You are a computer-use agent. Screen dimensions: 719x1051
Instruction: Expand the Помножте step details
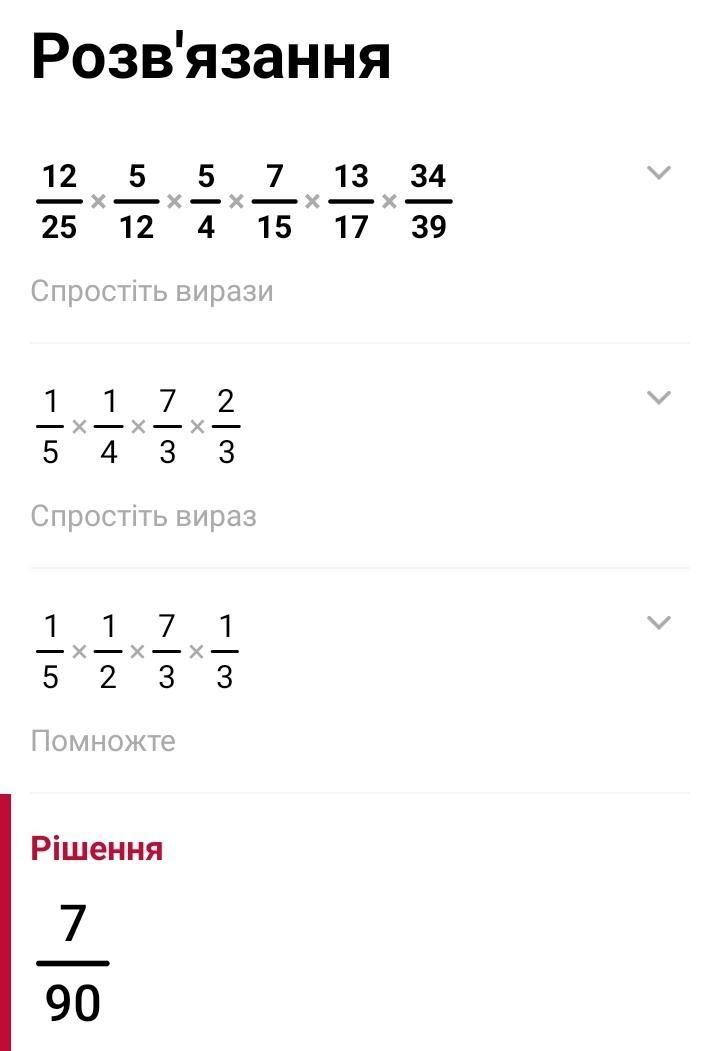pos(658,623)
